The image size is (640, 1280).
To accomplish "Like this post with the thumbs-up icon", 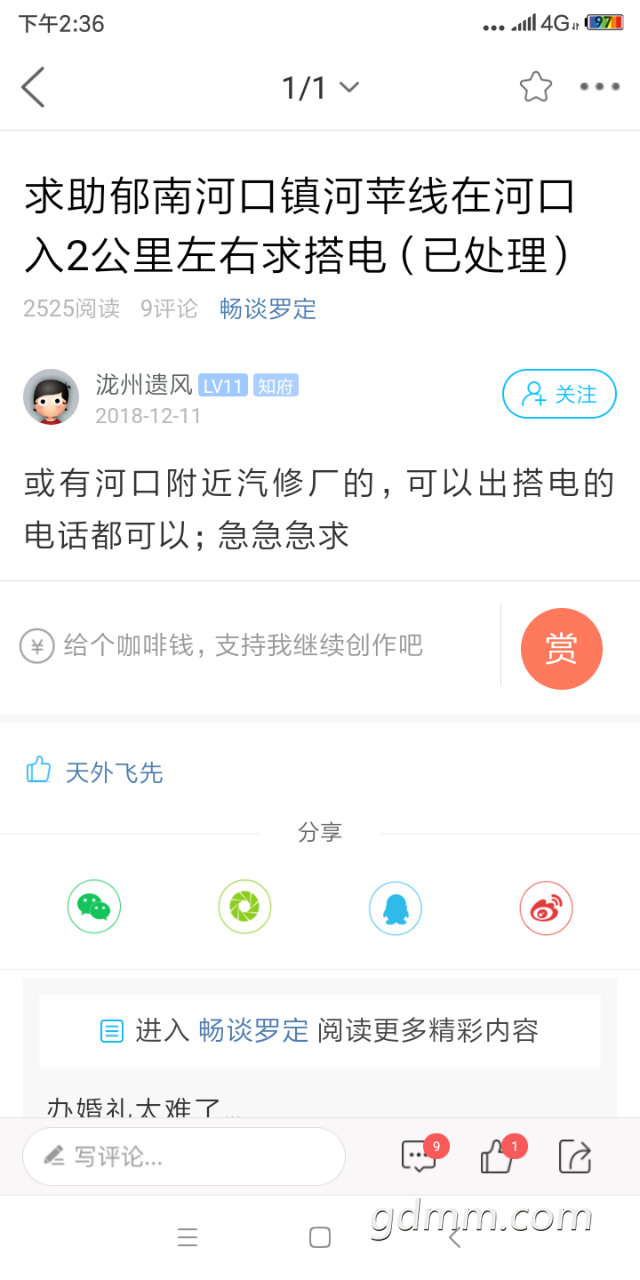I will 497,1157.
